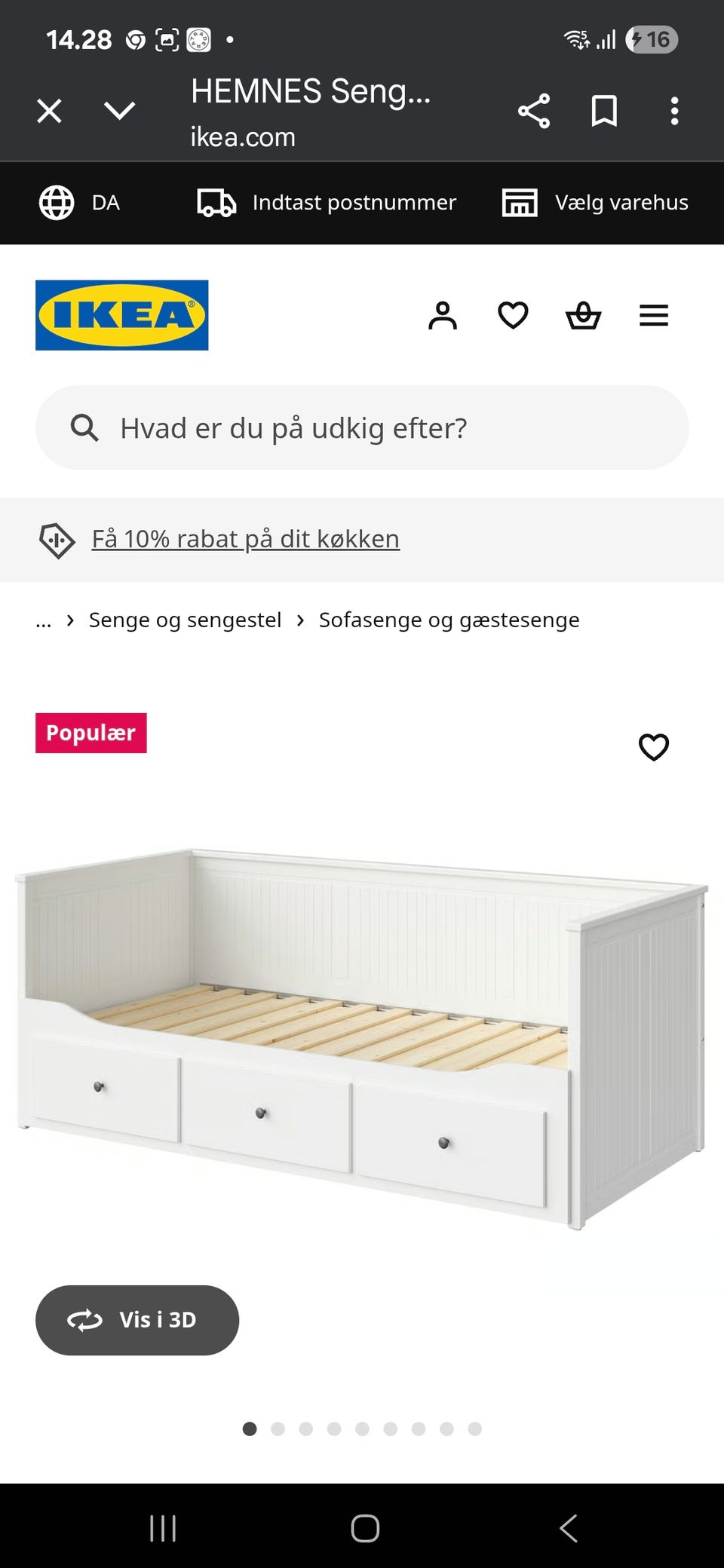
Task: Open the three-dot overflow menu
Action: pos(675,111)
